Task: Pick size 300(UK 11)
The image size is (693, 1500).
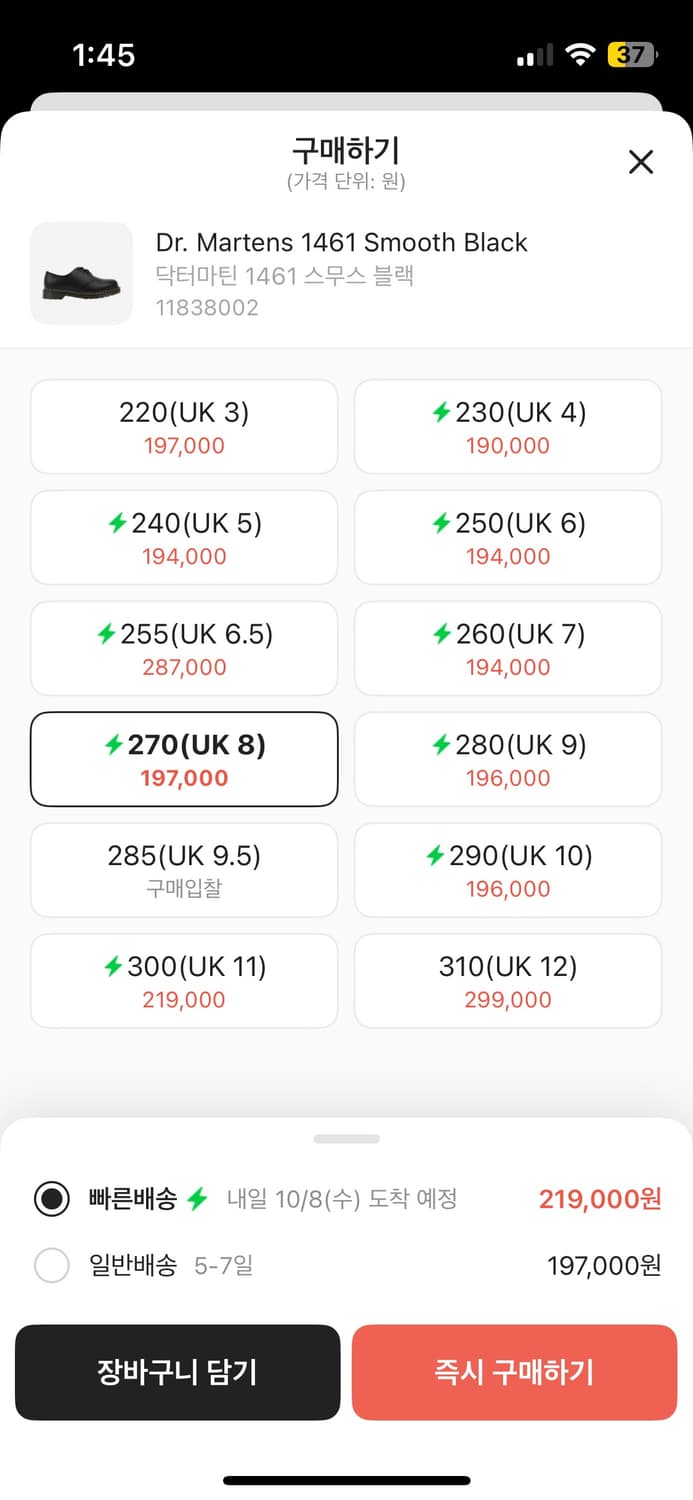Action: 184,982
